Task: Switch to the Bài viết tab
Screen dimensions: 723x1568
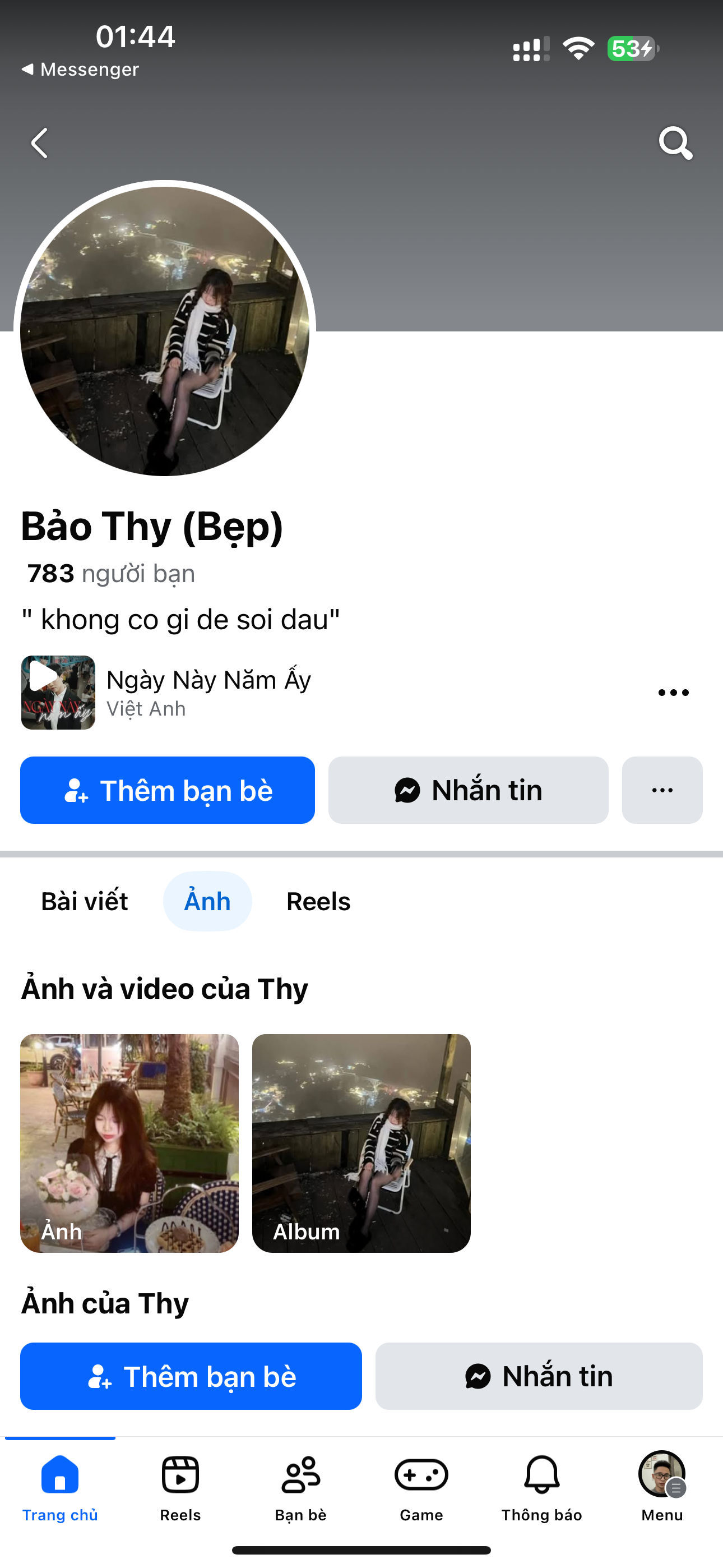Action: [85, 901]
